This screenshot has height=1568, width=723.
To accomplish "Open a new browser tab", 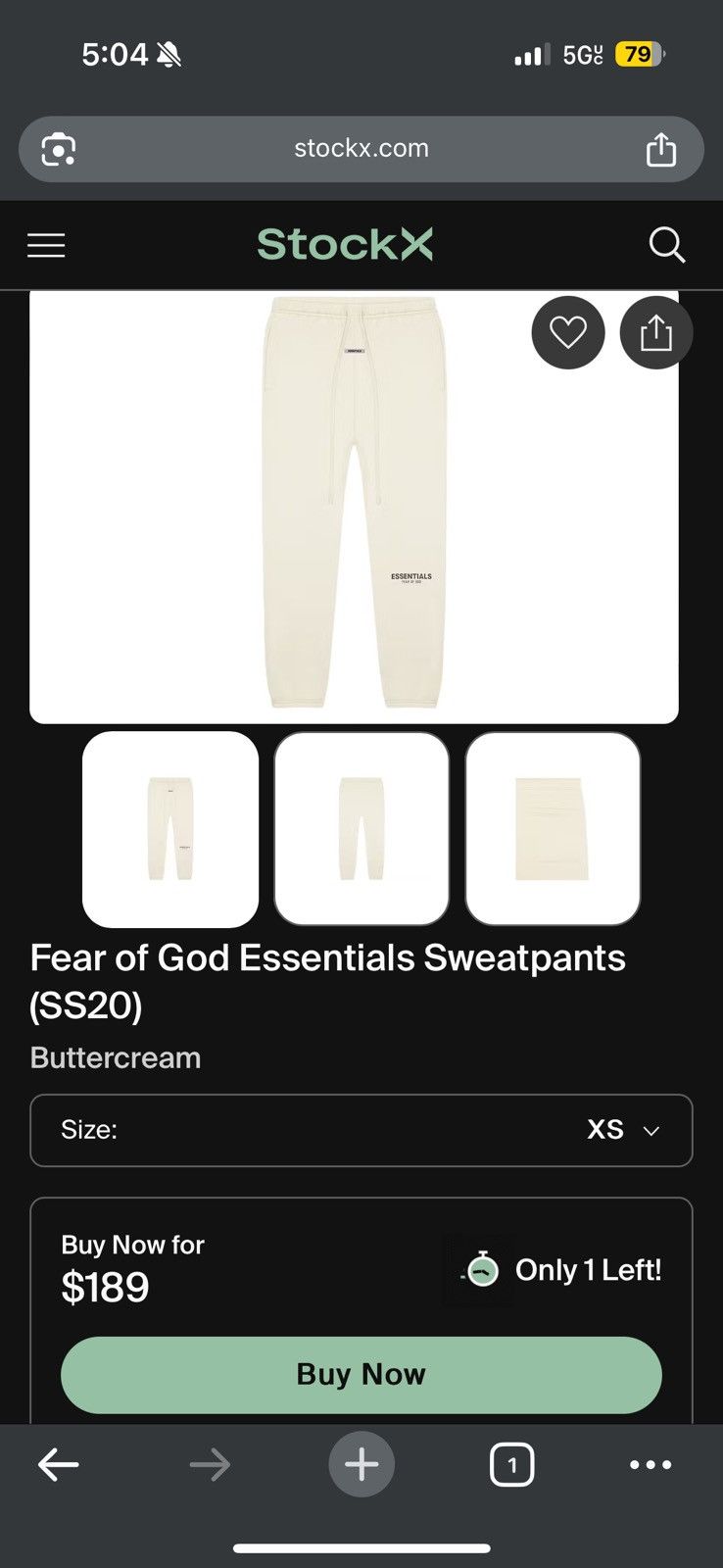I will [361, 1464].
